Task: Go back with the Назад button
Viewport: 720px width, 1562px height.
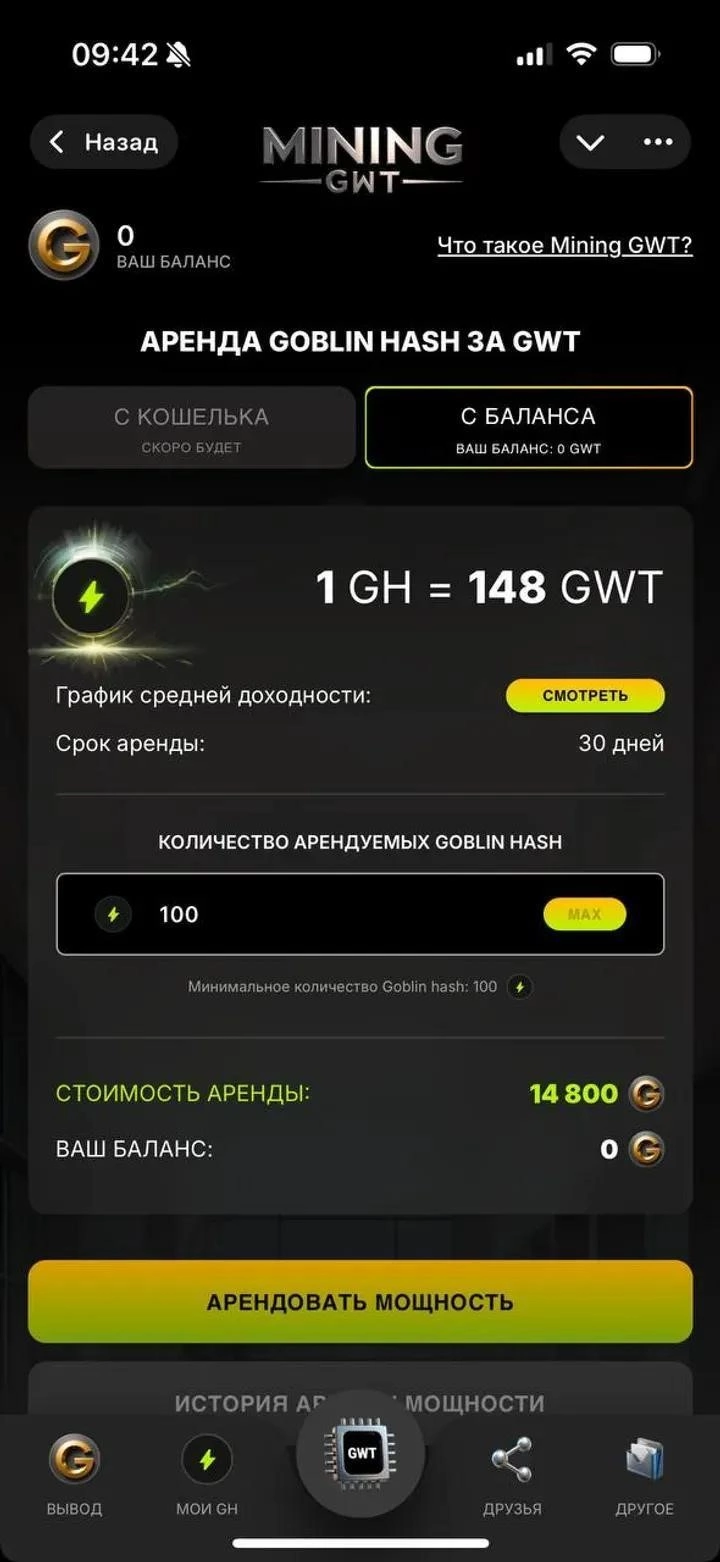Action: [104, 142]
